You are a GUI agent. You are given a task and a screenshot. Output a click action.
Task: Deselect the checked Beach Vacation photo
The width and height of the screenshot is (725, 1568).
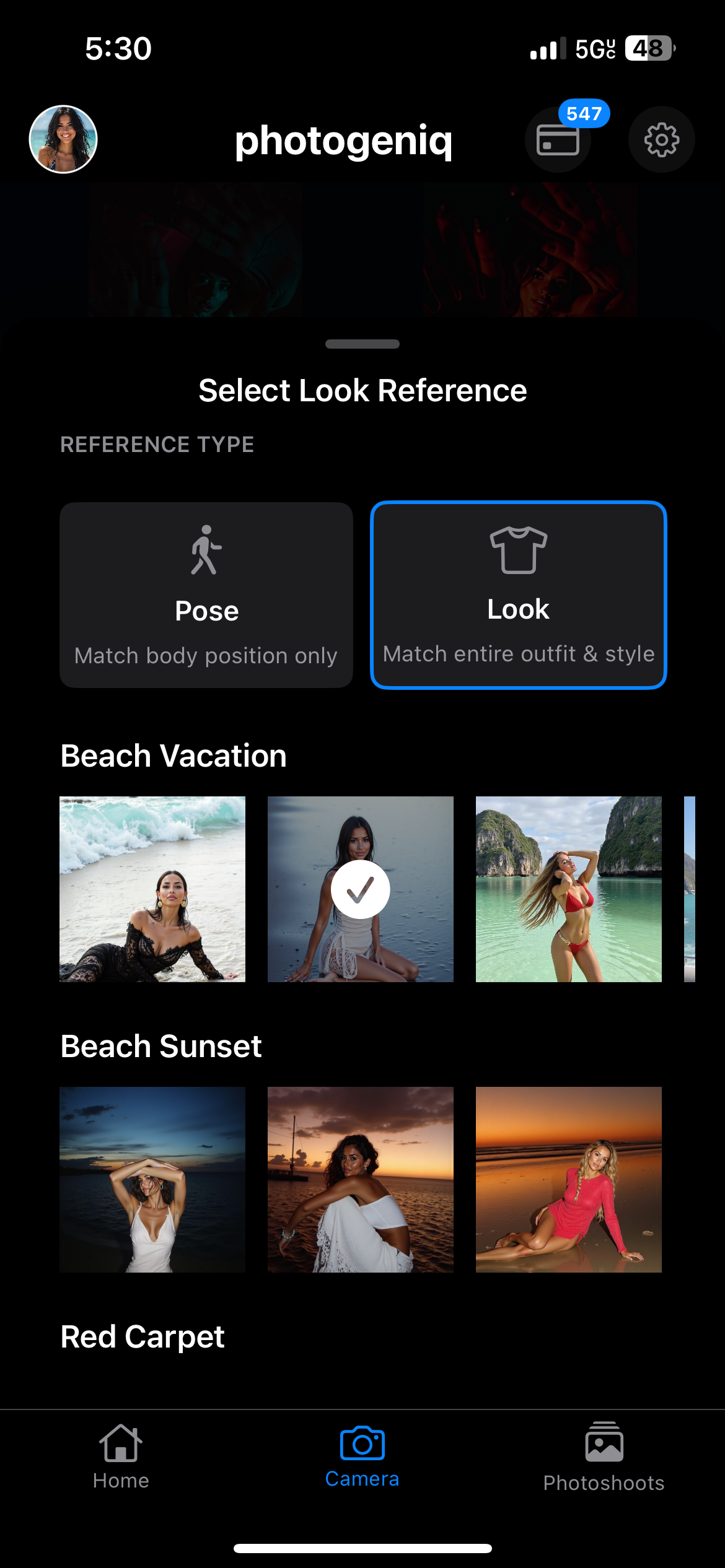click(x=361, y=889)
